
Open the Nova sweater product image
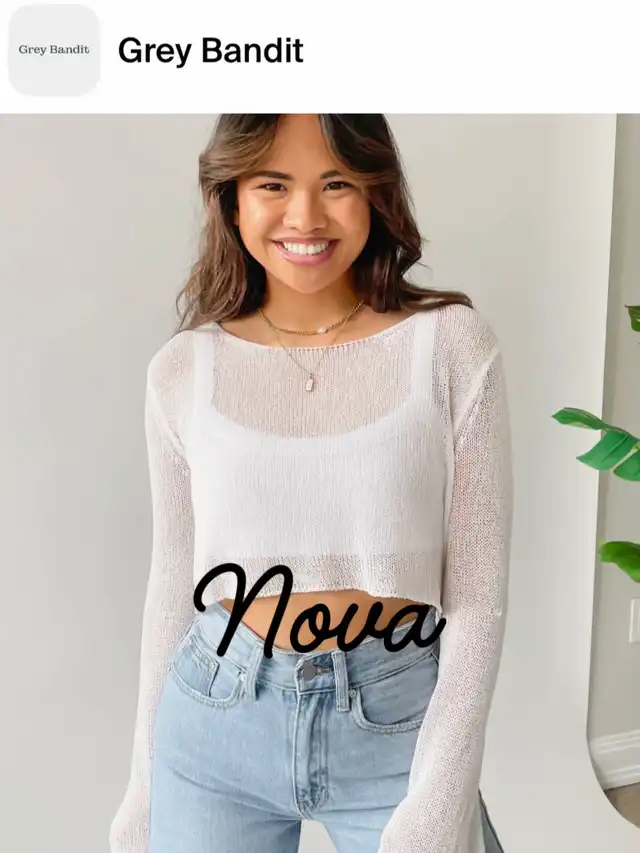tap(320, 480)
